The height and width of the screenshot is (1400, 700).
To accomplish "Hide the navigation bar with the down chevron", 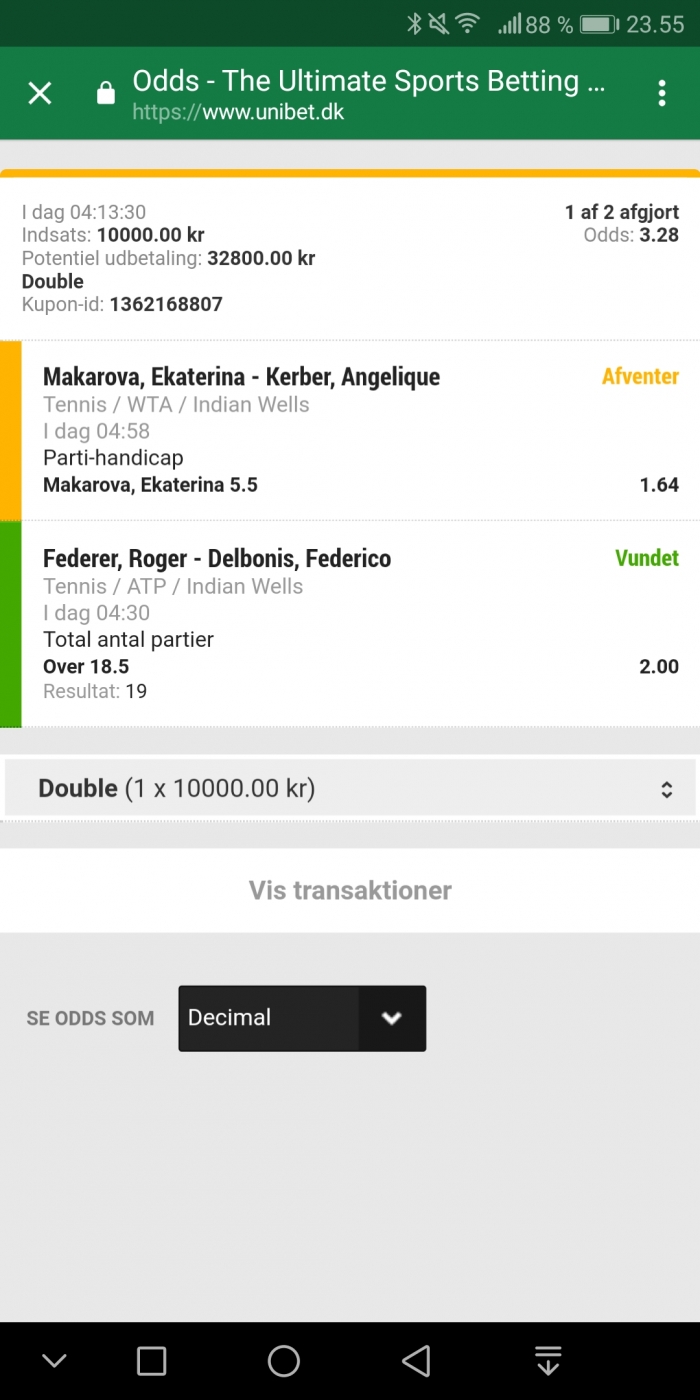I will (54, 1360).
